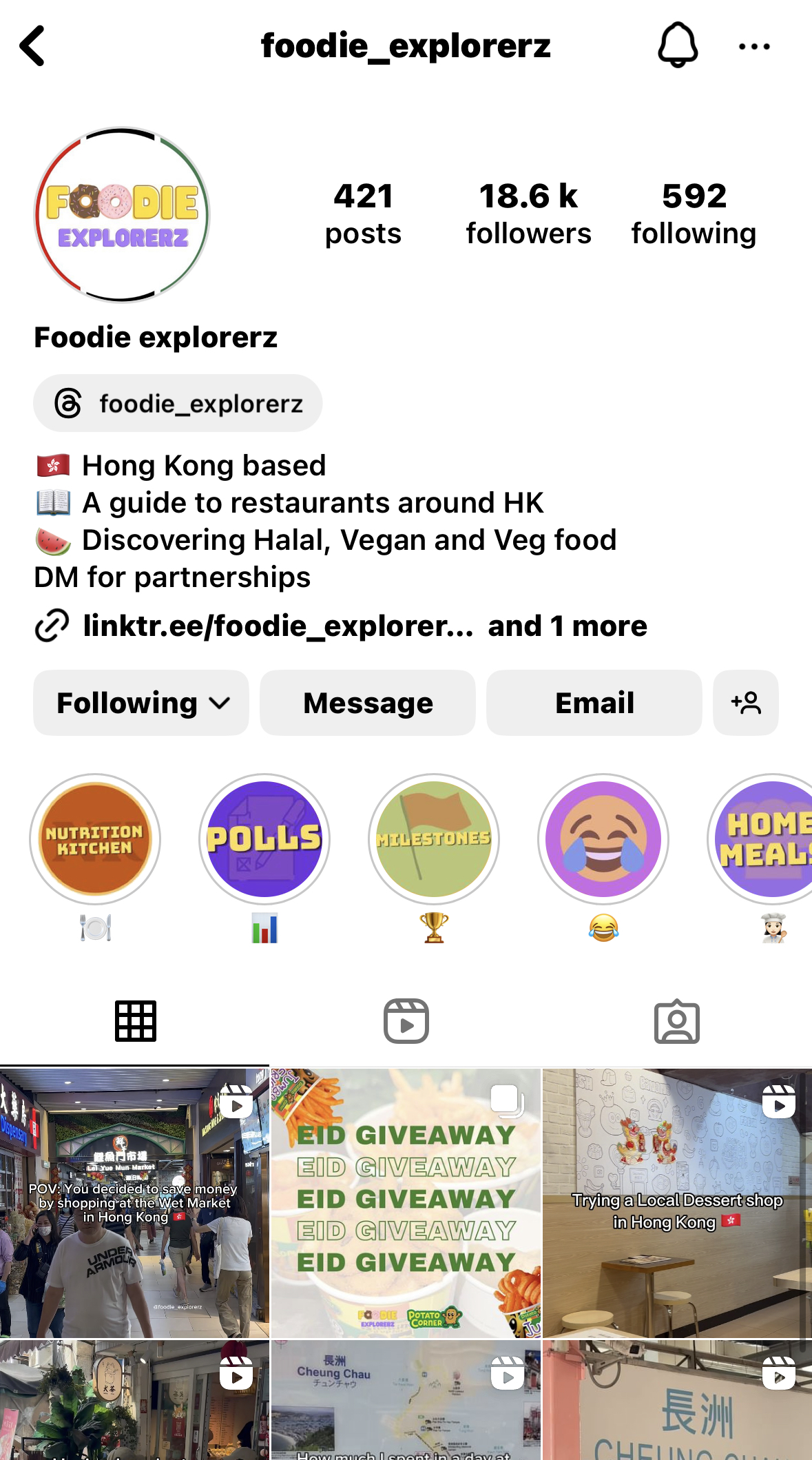The width and height of the screenshot is (812, 1460).
Task: Open the Eid Giveaway post
Action: coord(406,1203)
